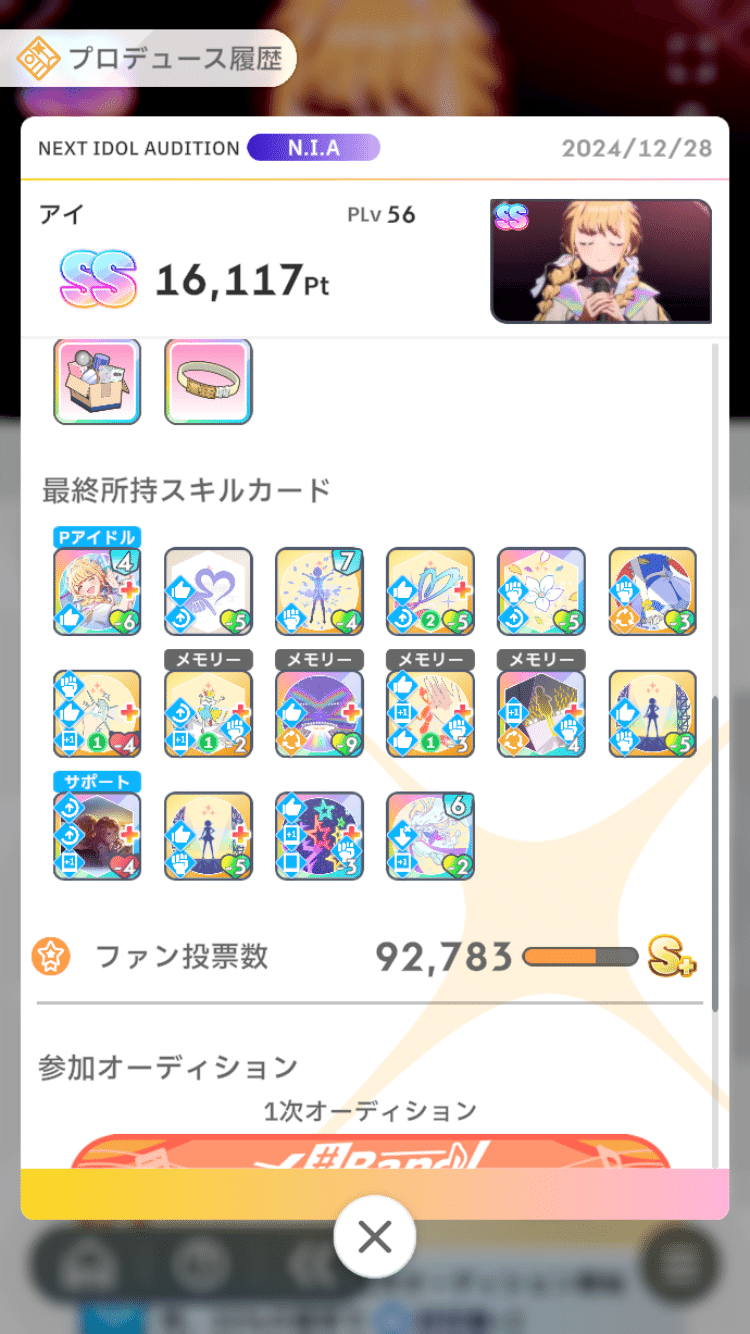This screenshot has height=1334, width=750.
Task: Select the black cube memory skill card
Action: coord(541,713)
